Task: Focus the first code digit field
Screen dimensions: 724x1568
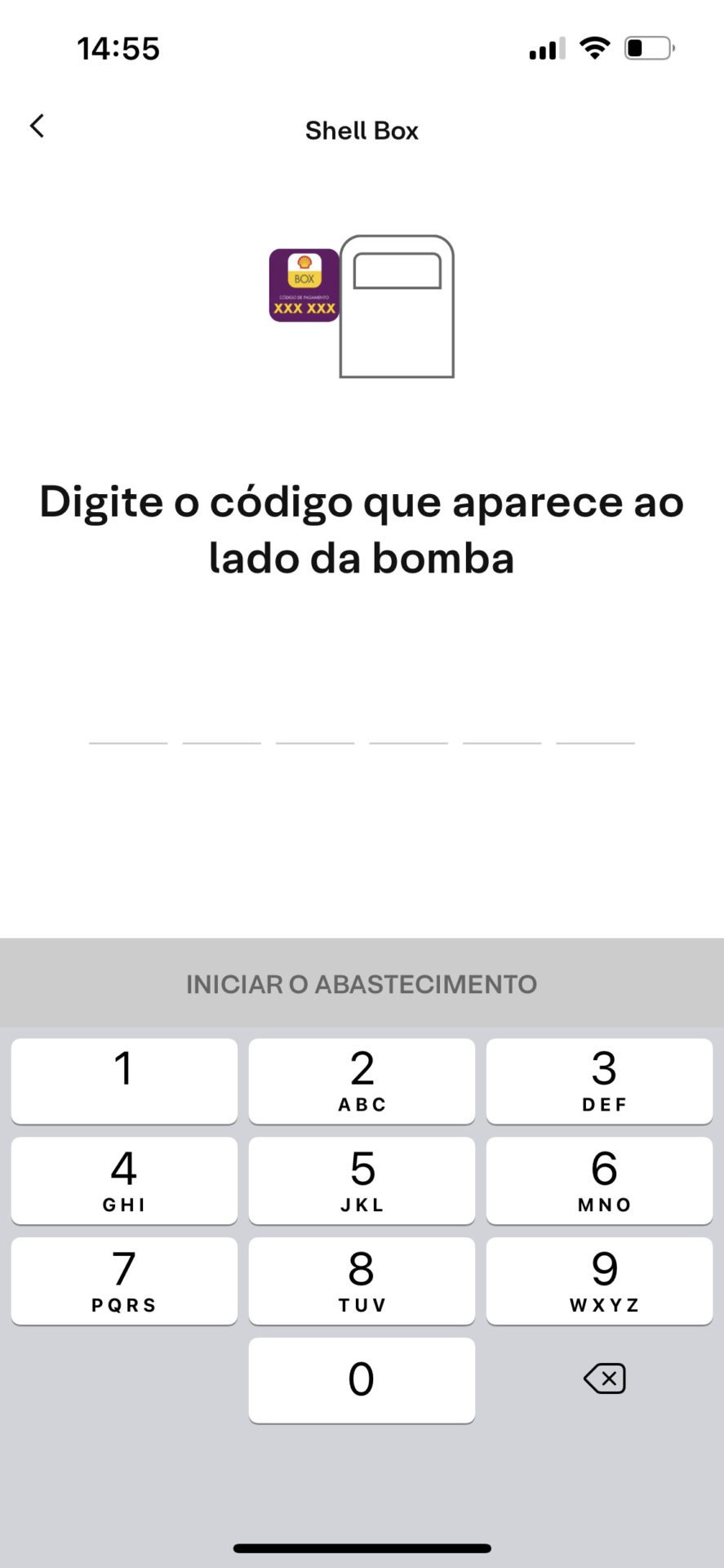Action: (x=128, y=717)
